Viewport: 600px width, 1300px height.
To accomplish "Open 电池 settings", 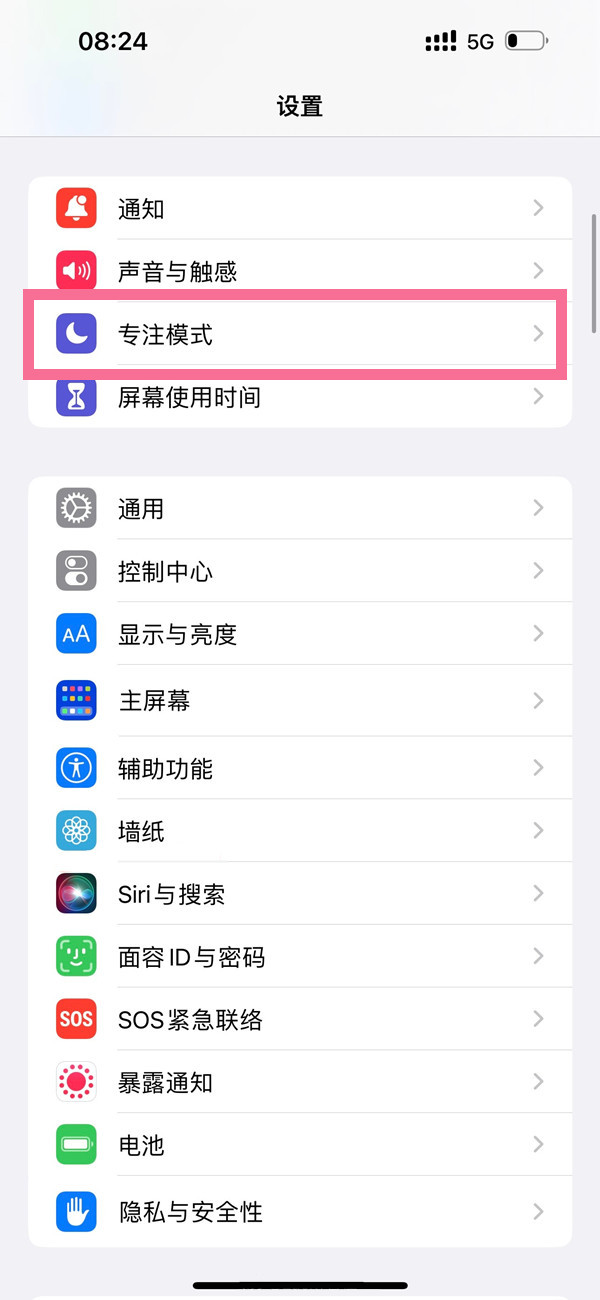I will coord(300,1145).
